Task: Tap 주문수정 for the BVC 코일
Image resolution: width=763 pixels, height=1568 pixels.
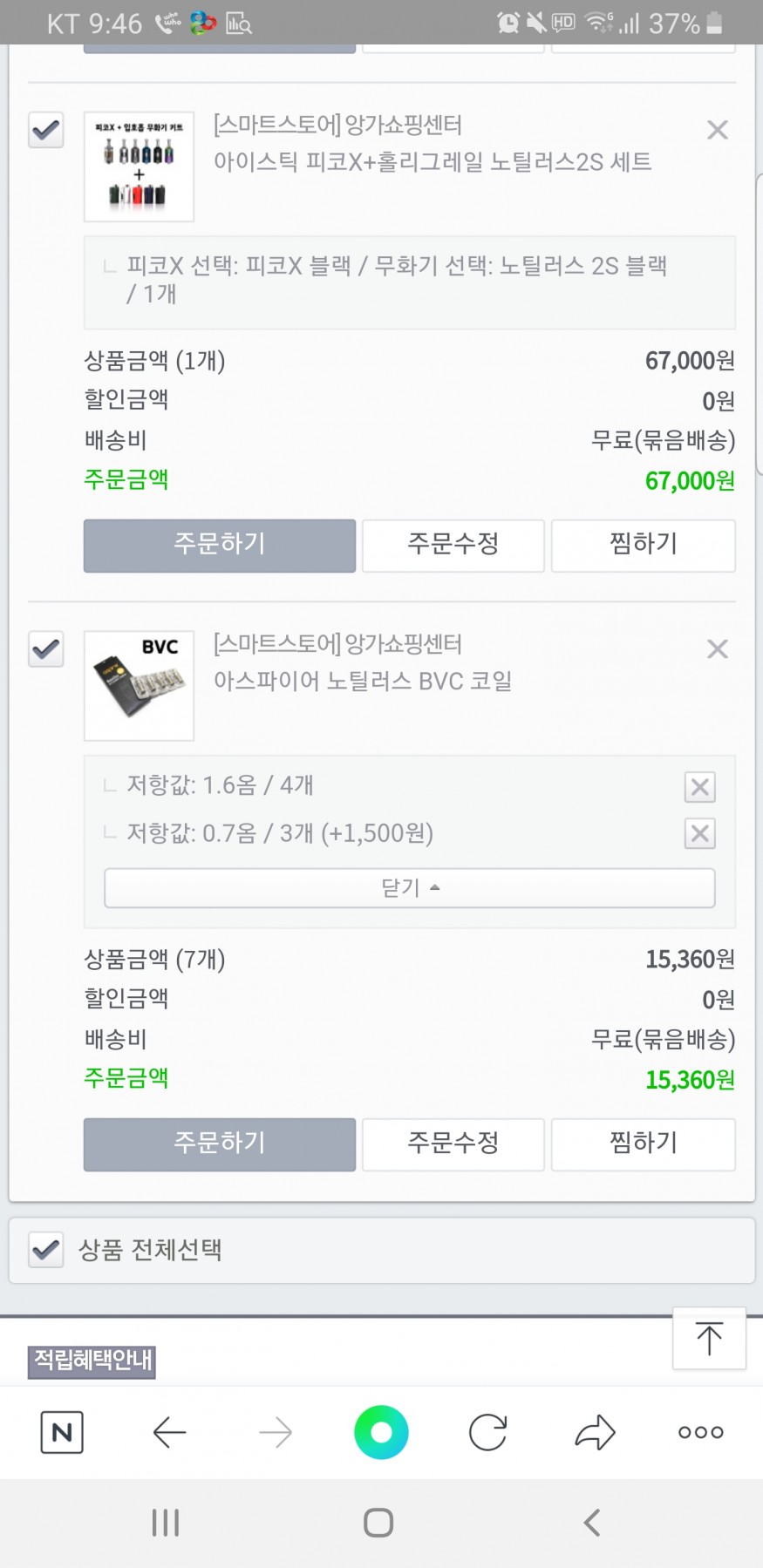Action: click(x=453, y=1144)
